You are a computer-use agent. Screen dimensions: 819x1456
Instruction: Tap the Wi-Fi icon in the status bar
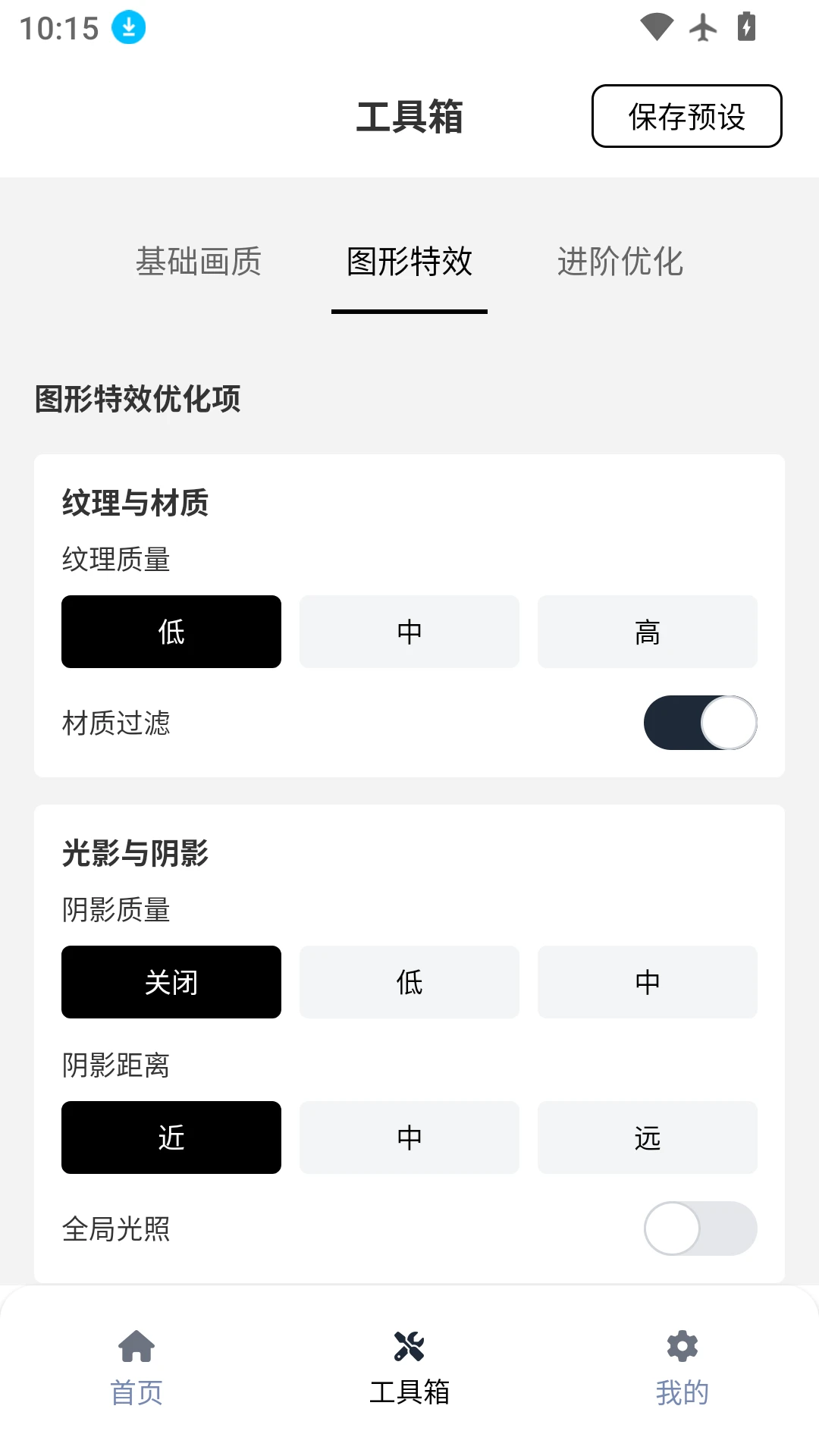click(x=657, y=28)
